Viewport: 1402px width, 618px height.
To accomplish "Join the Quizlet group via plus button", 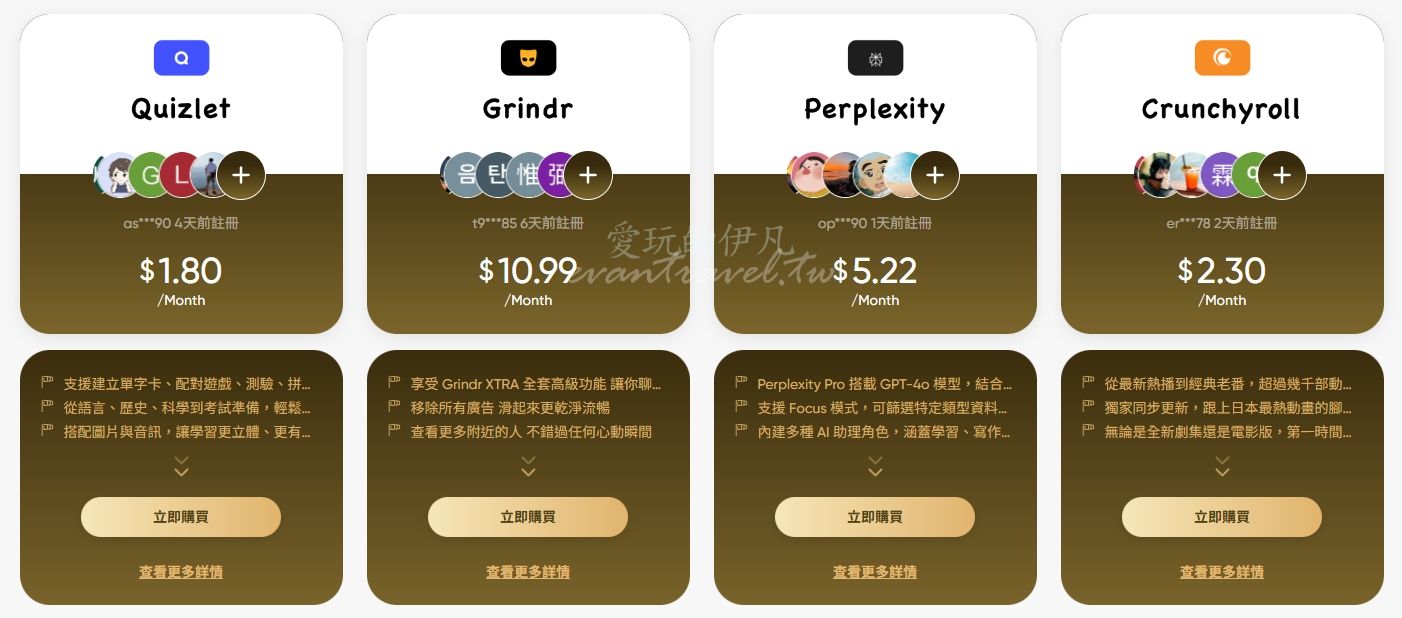I will (x=241, y=175).
